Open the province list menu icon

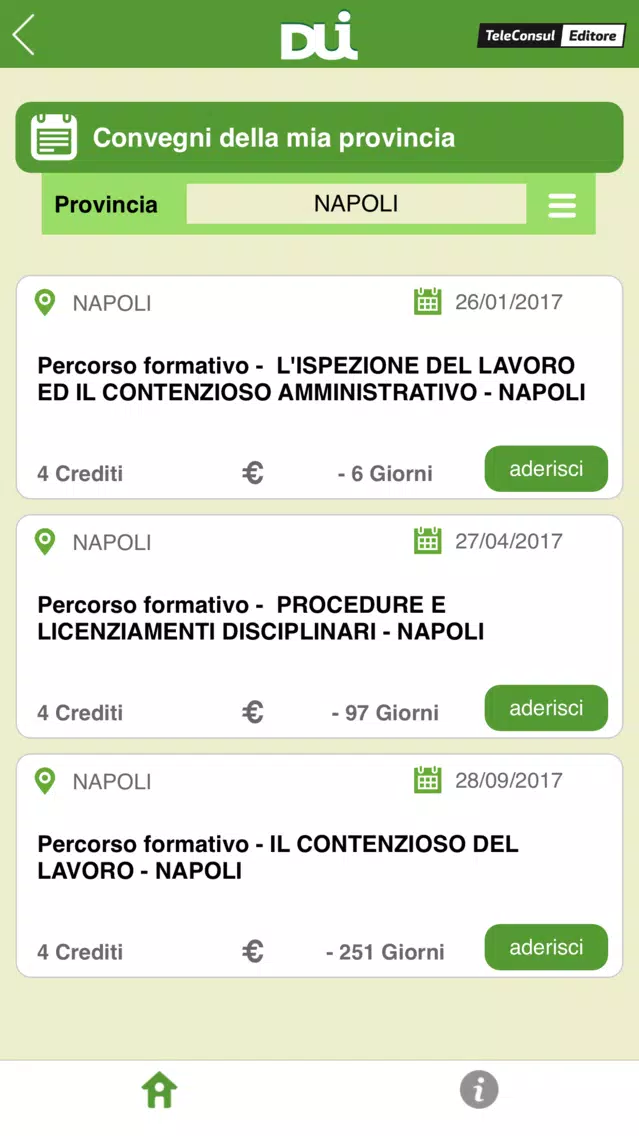click(562, 205)
